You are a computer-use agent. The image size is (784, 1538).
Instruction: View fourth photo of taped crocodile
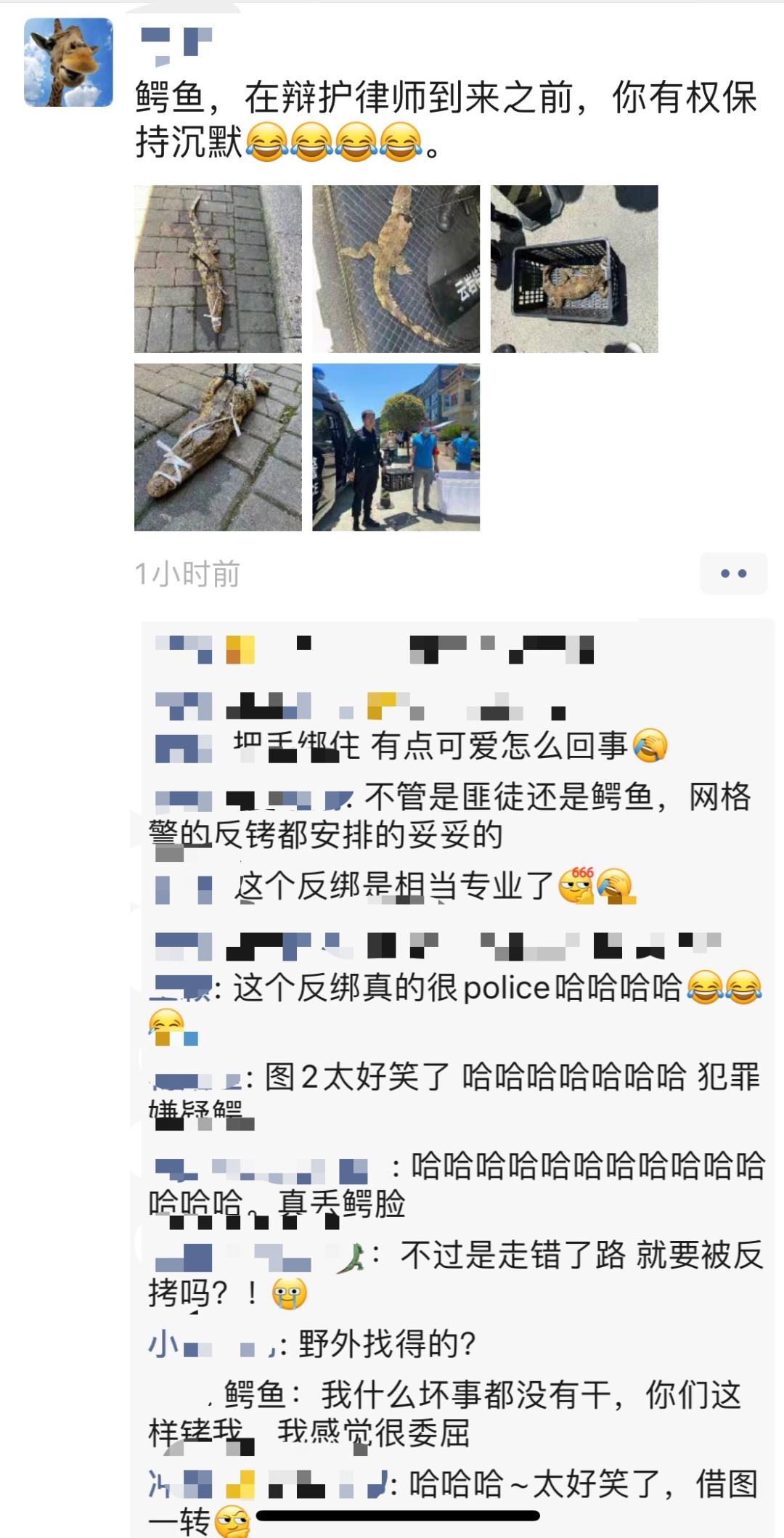pyautogui.click(x=218, y=447)
